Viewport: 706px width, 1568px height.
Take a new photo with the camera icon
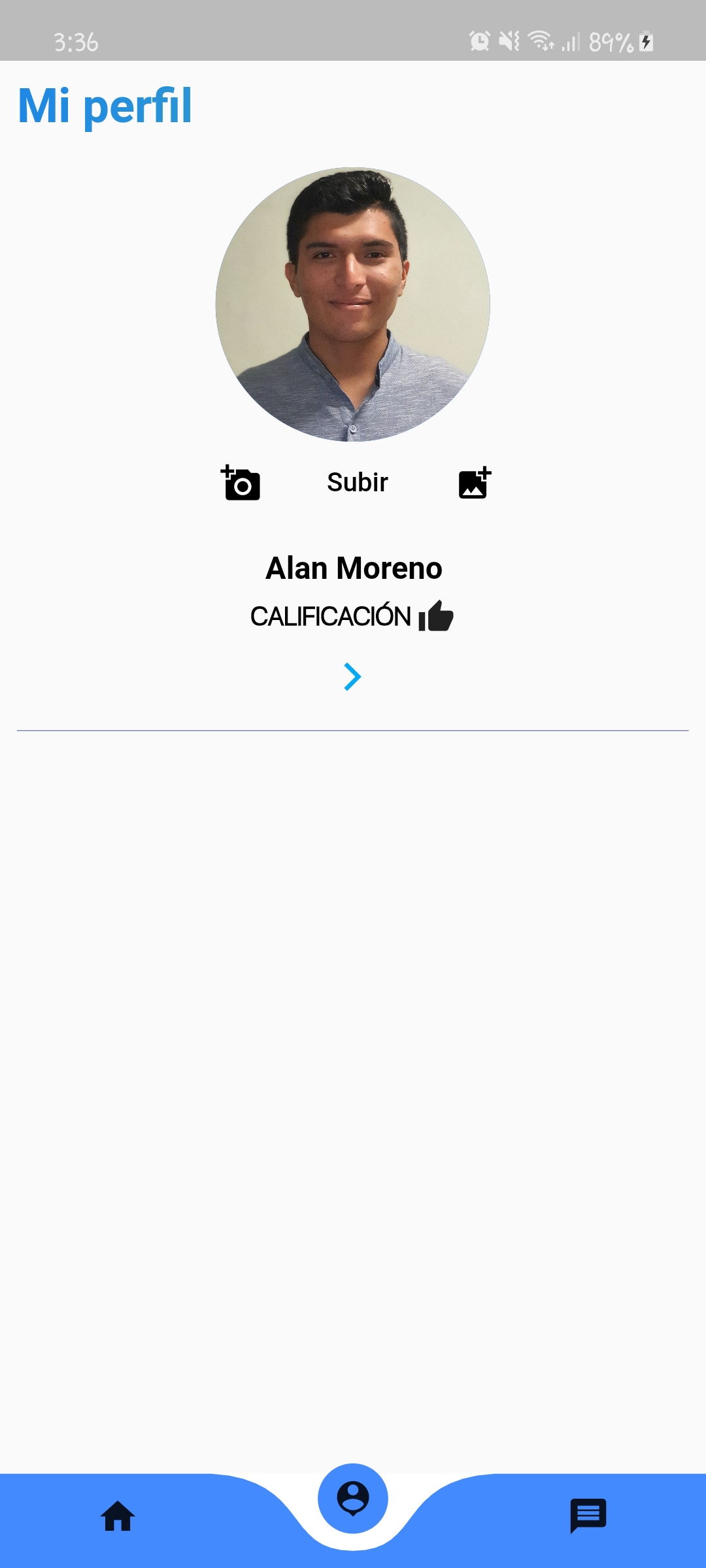241,483
